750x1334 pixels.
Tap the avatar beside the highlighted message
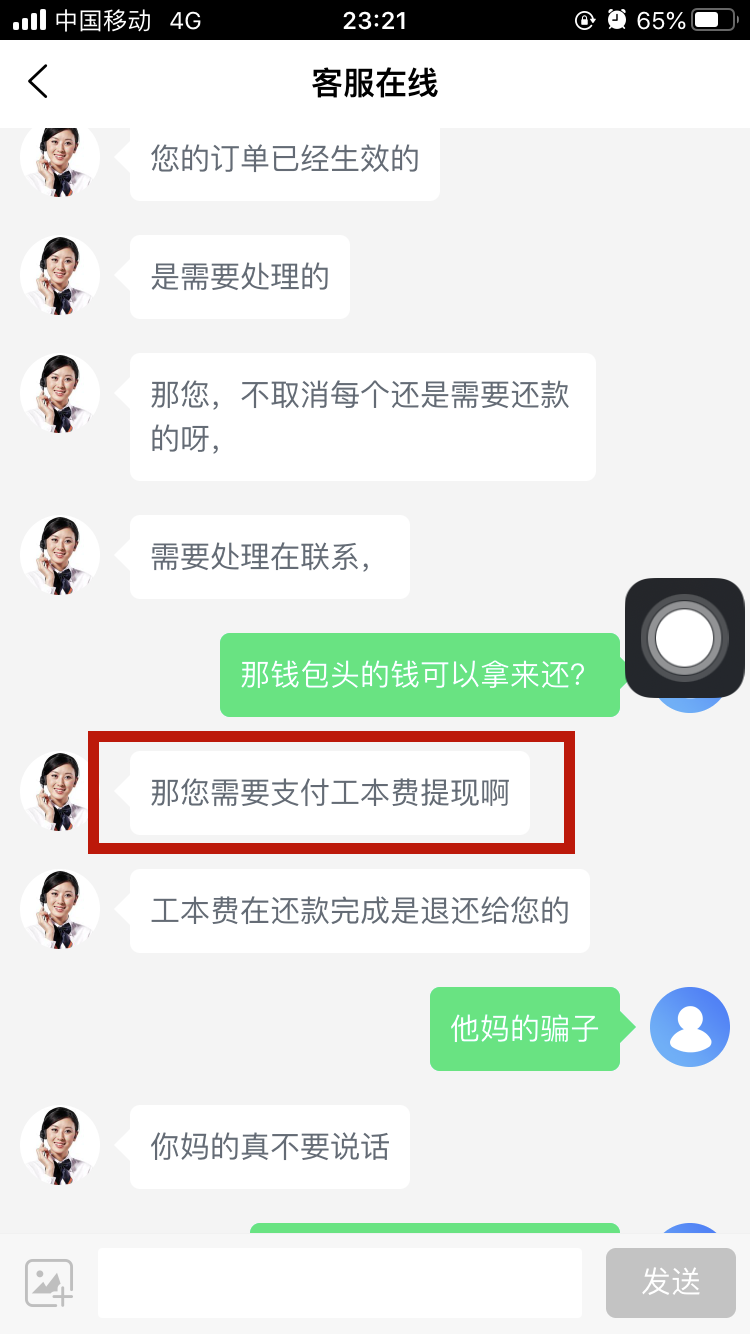(59, 790)
